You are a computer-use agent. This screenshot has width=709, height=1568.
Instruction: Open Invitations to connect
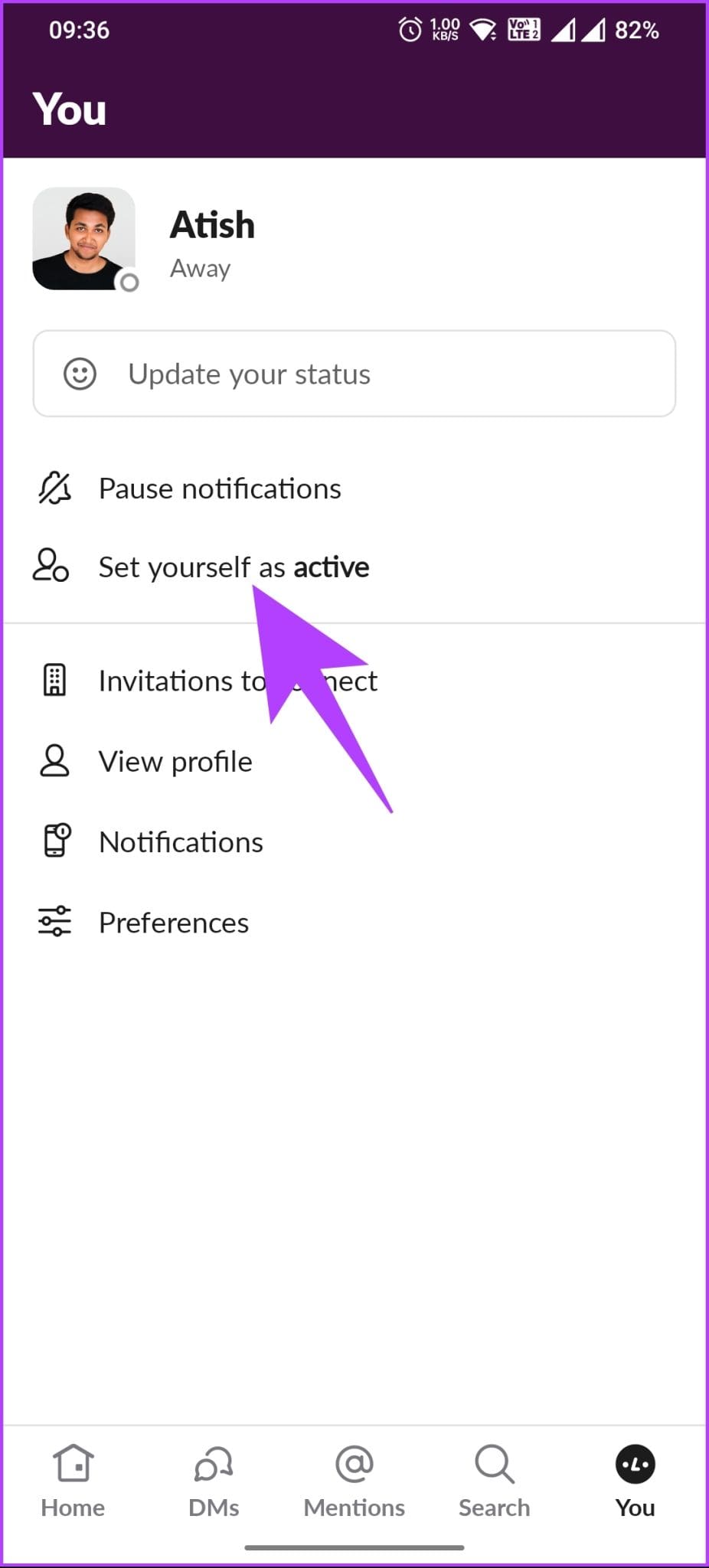coord(237,680)
